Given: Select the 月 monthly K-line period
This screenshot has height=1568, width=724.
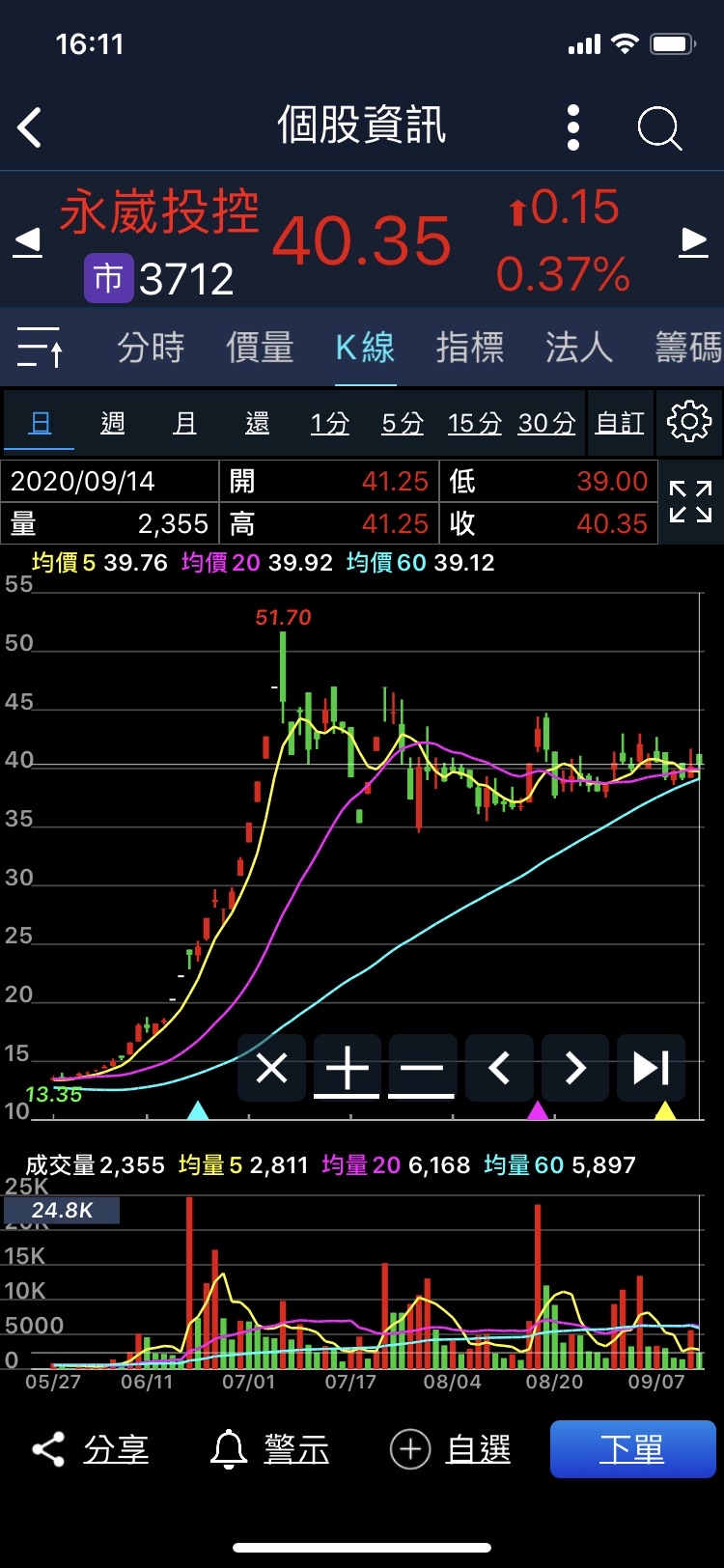Looking at the screenshot, I should point(184,423).
